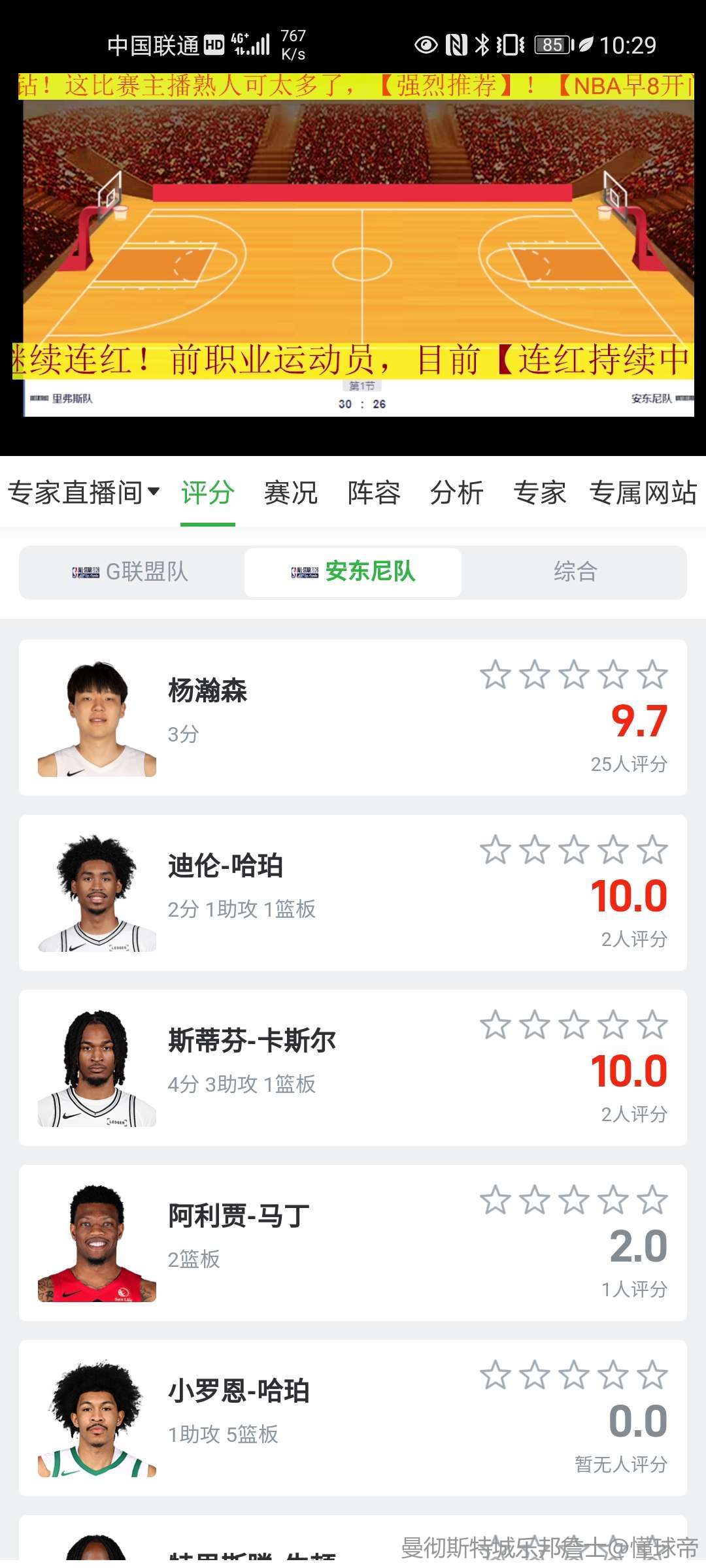Screen dimensions: 706x1568
Task: Select the 专家 tab
Action: click(x=539, y=493)
